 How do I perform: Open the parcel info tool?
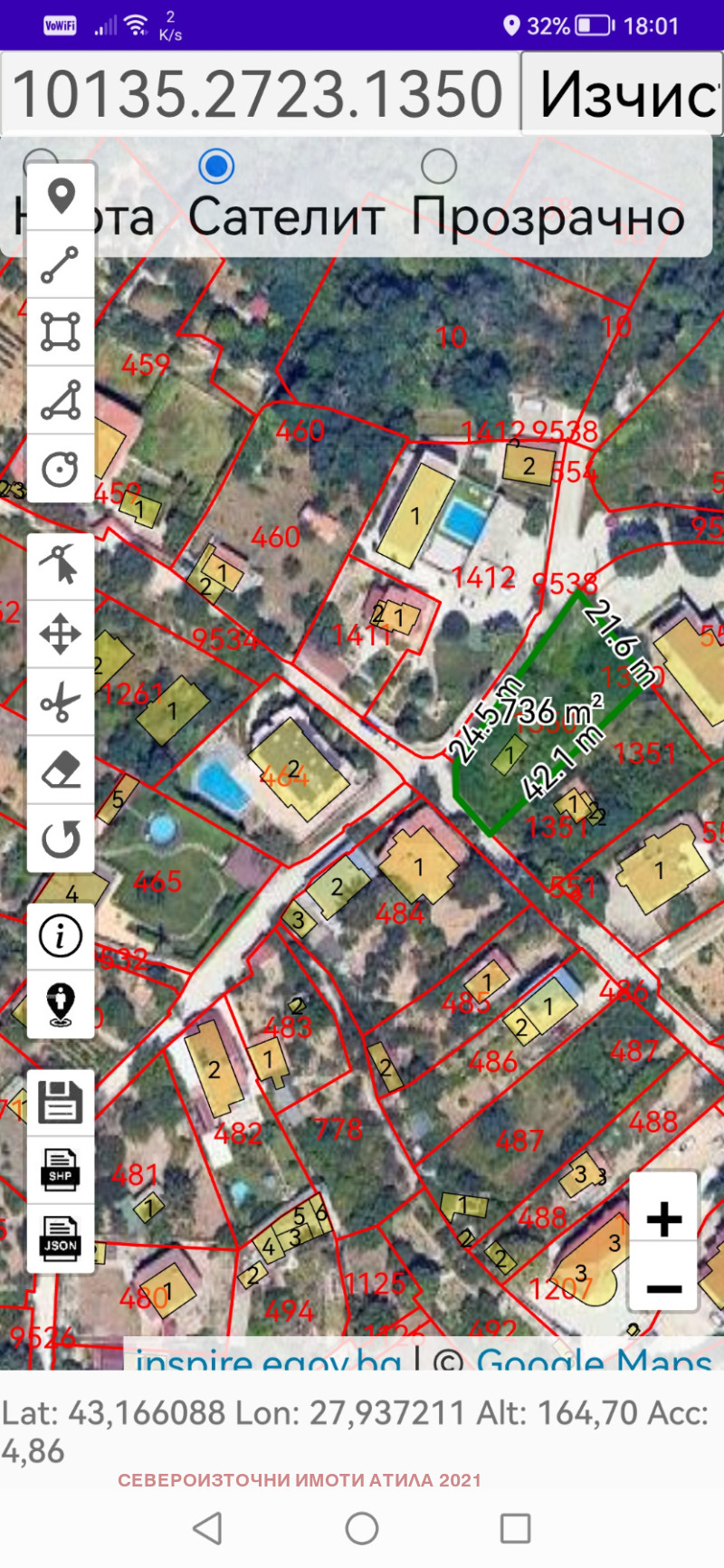[61, 937]
